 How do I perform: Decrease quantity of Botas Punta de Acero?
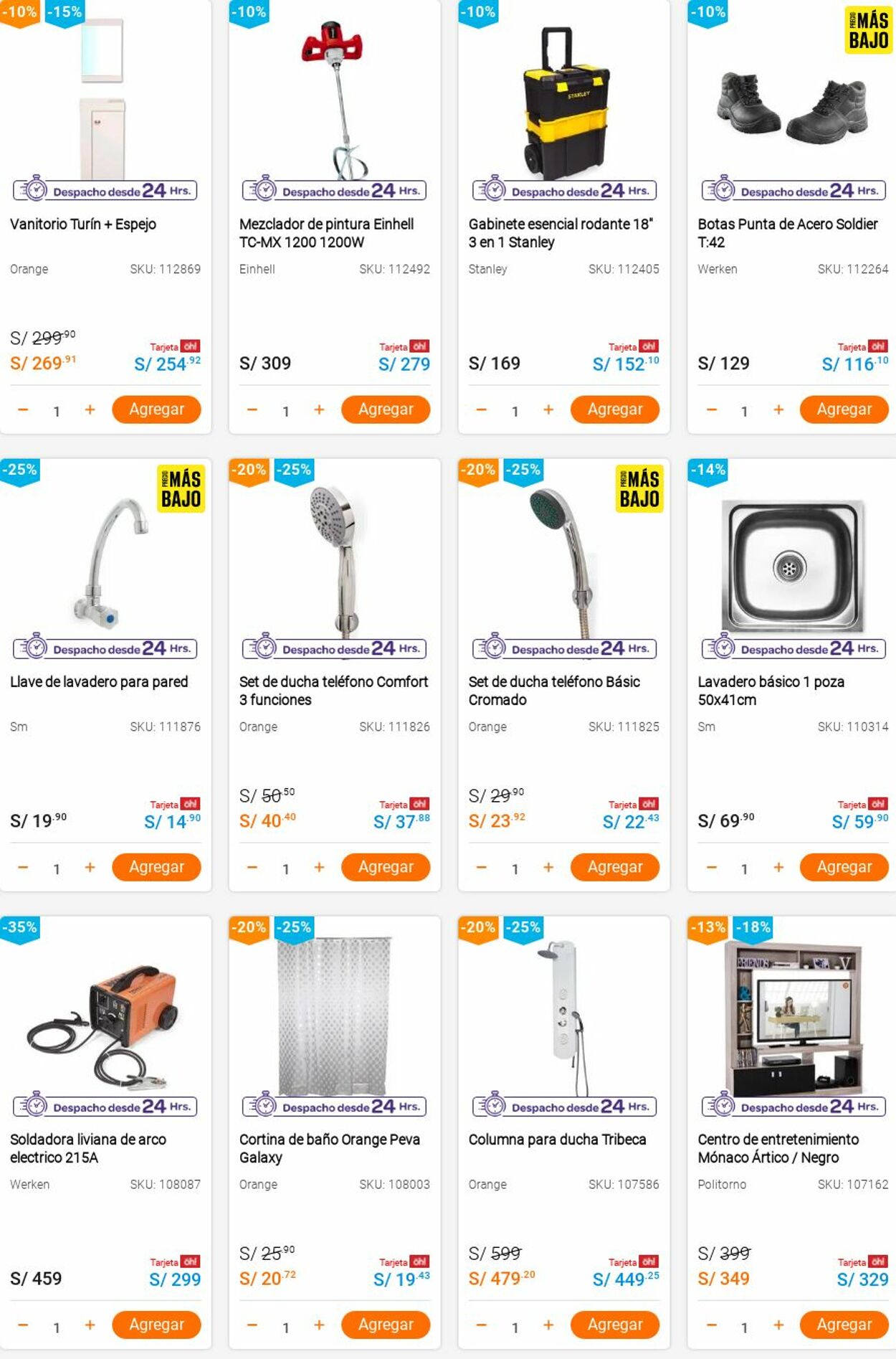pyautogui.click(x=711, y=409)
